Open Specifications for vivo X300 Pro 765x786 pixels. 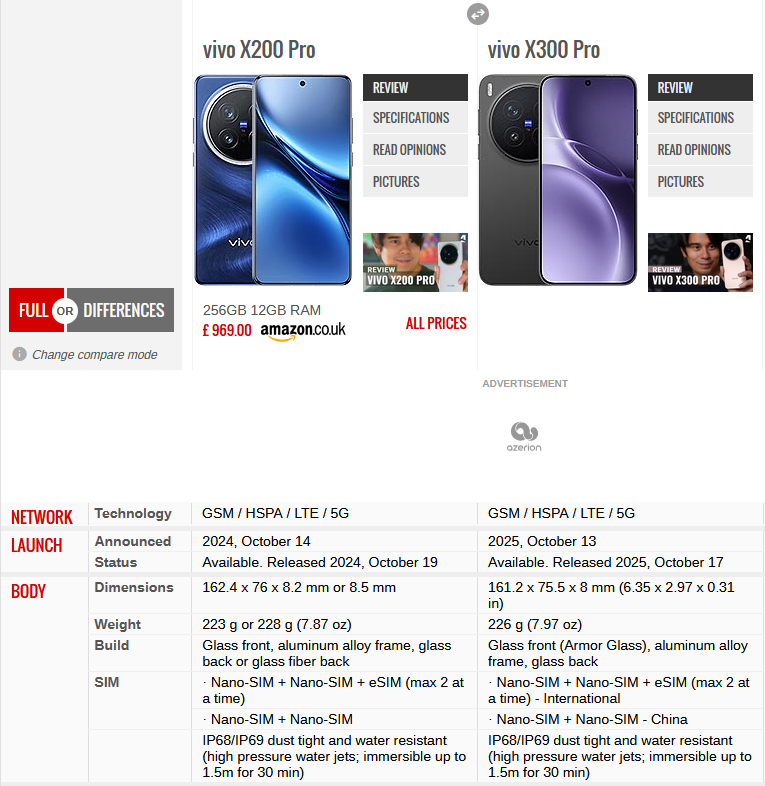pyautogui.click(x=700, y=118)
